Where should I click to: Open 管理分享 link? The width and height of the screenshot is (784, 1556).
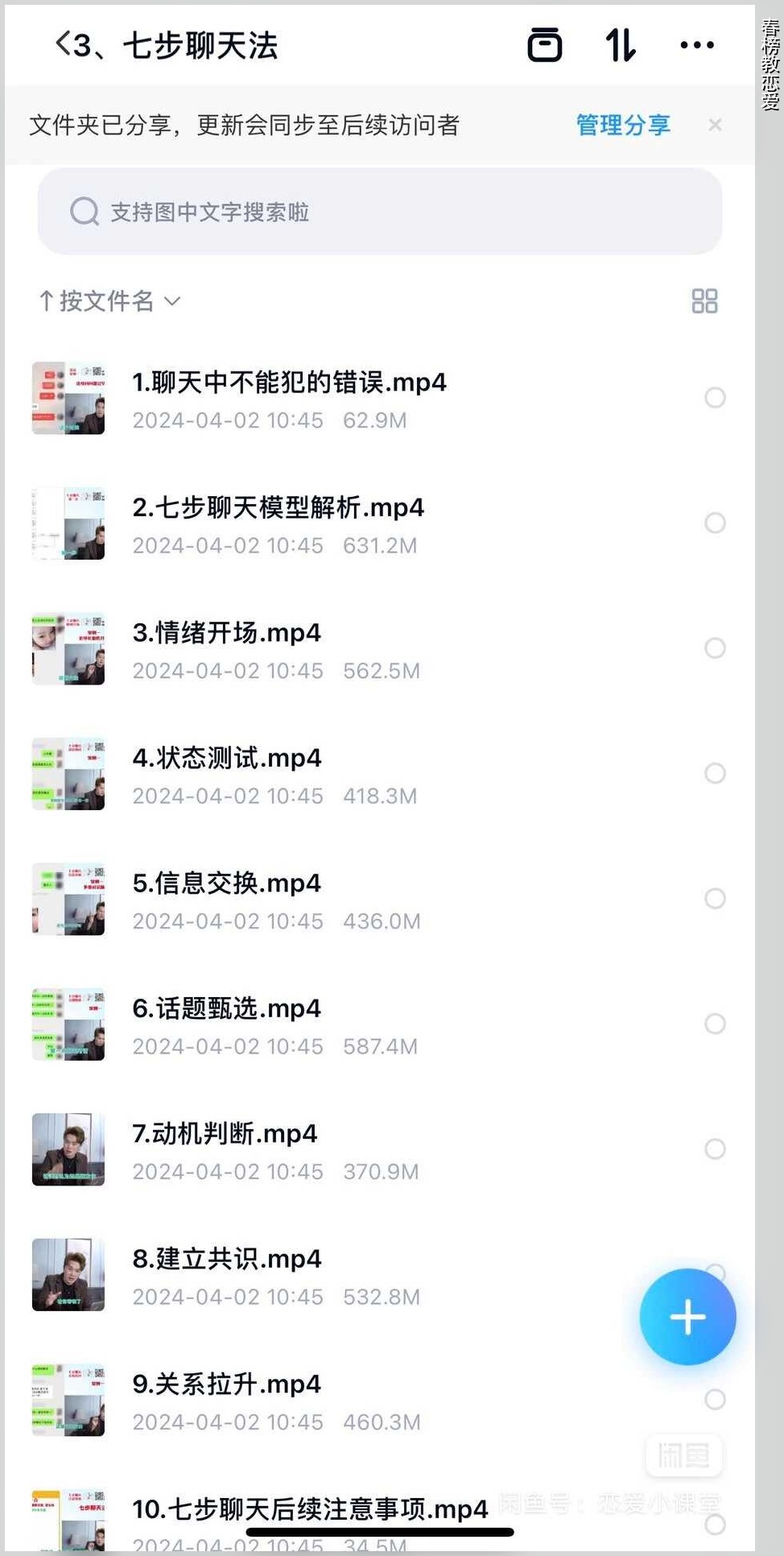point(622,125)
